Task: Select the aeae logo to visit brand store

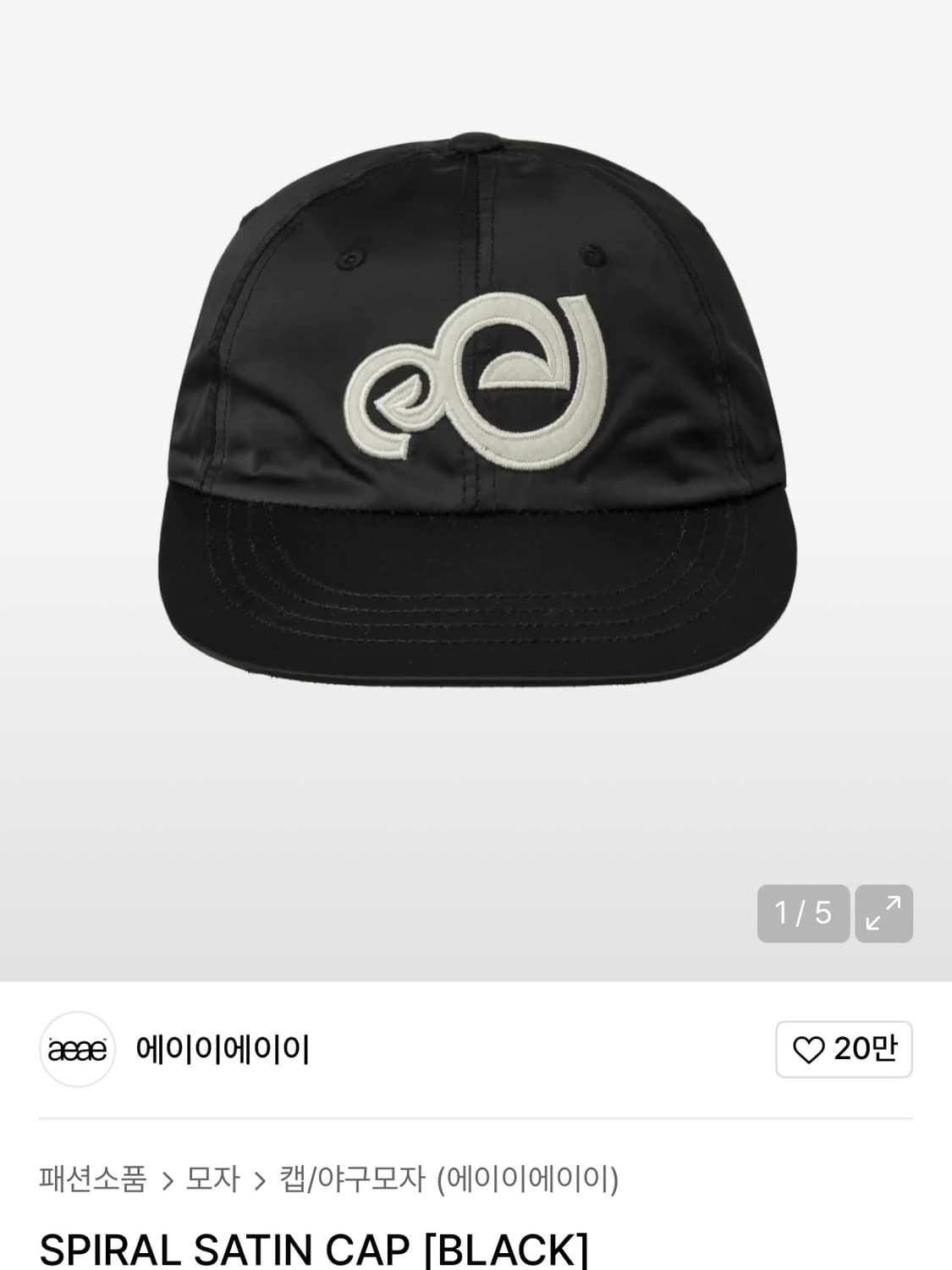Action: (76, 1048)
